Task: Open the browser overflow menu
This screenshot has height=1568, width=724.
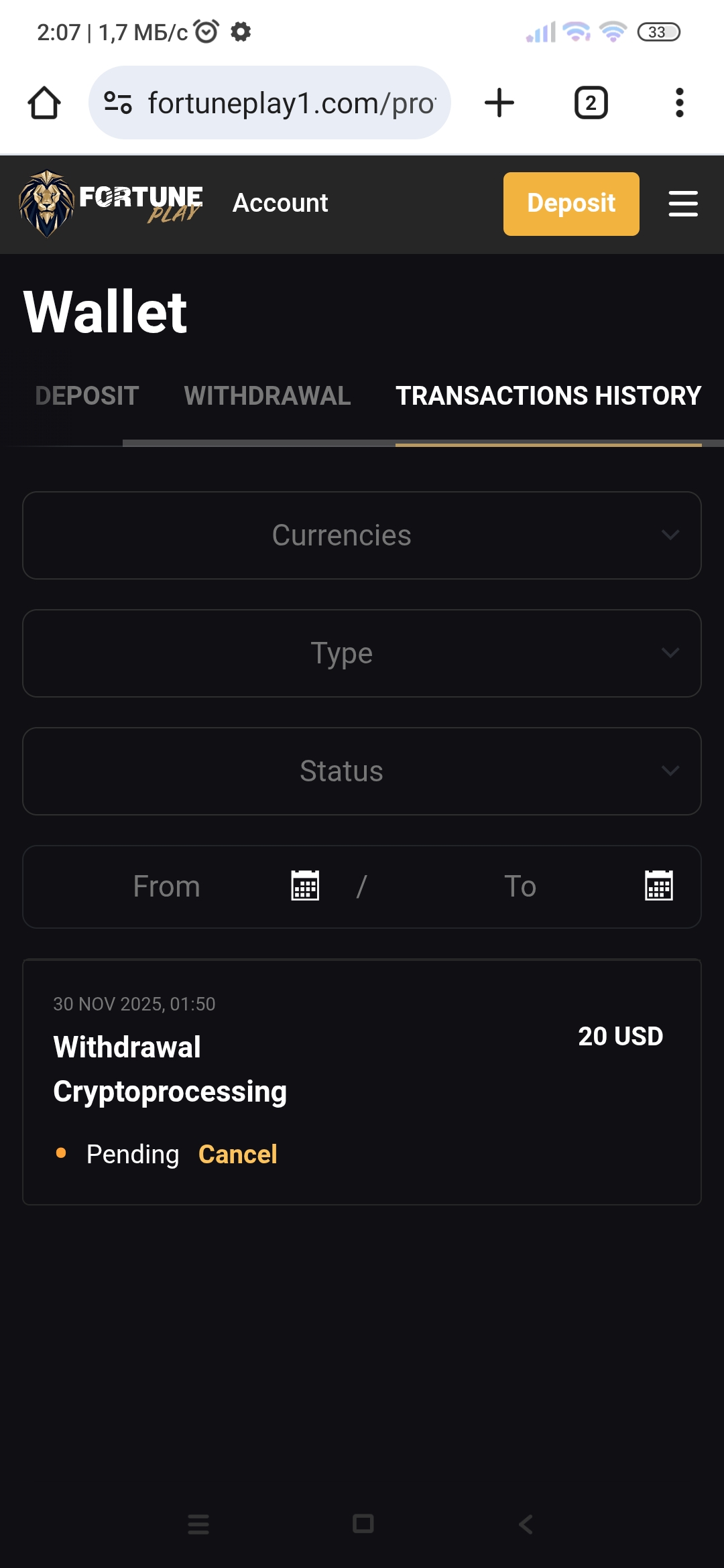Action: click(x=679, y=103)
